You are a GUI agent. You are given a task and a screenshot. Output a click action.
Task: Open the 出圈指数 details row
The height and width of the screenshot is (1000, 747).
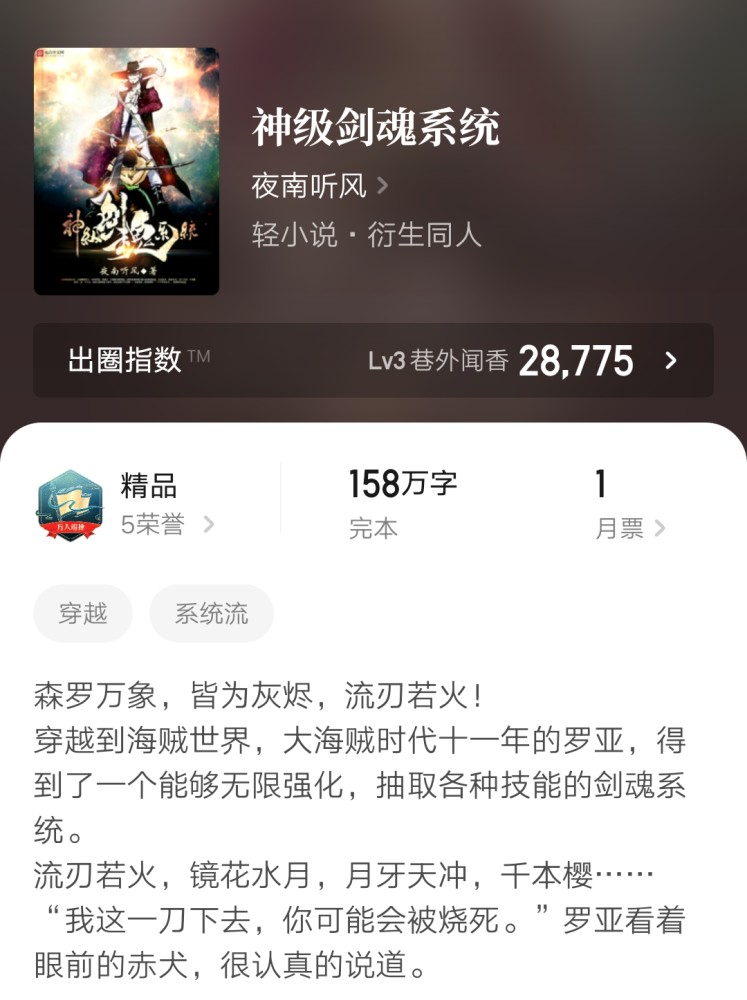[373, 360]
